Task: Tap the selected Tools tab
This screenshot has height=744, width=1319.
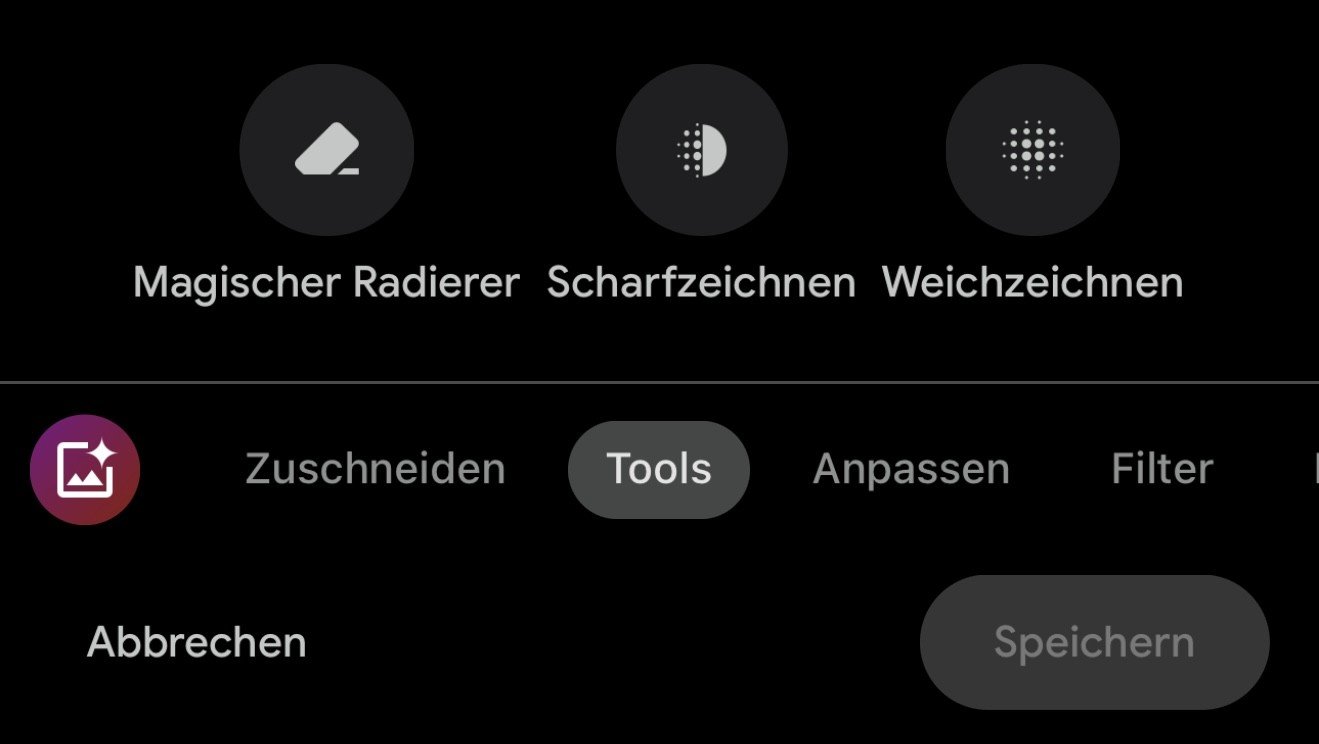Action: tap(658, 469)
